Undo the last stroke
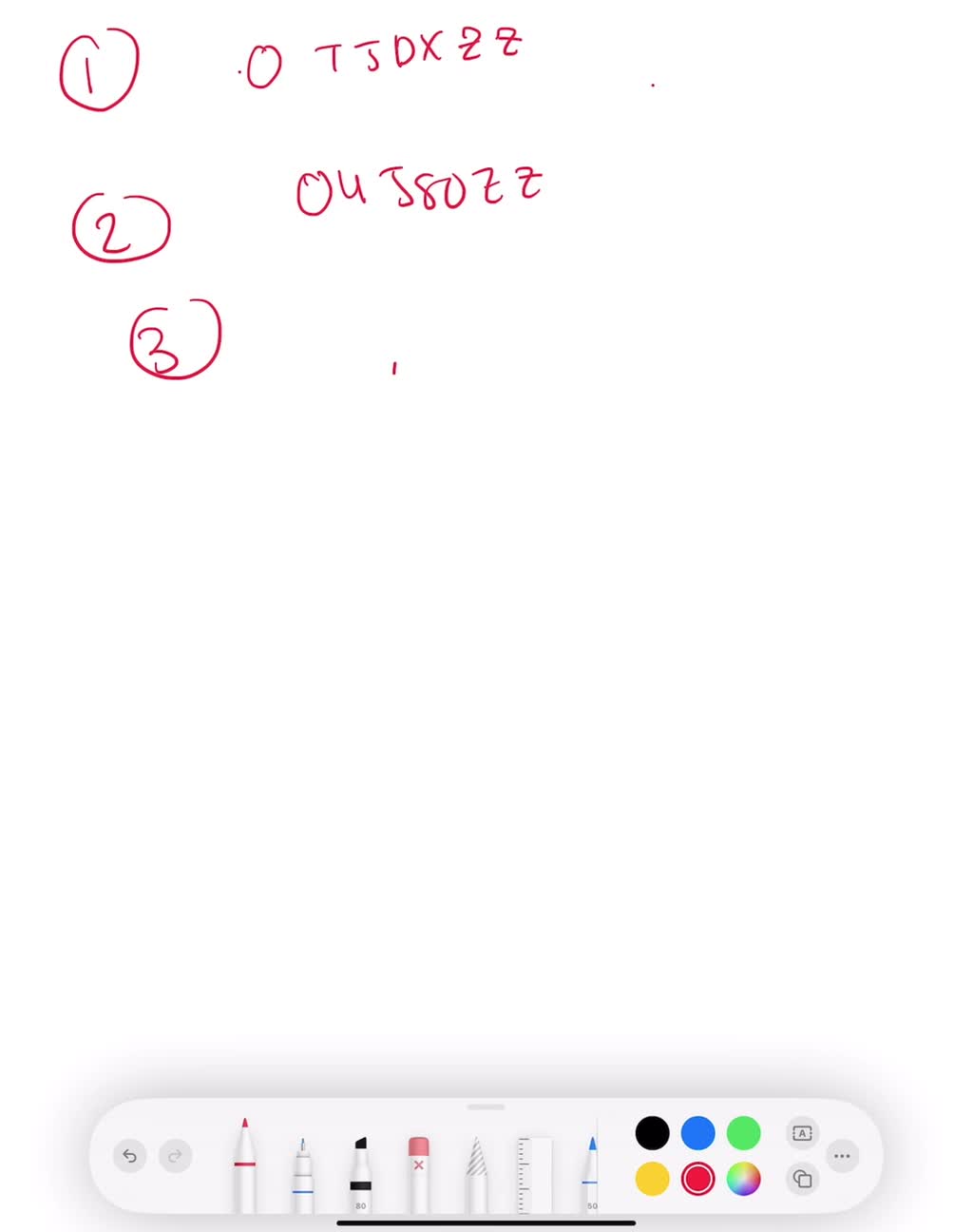Screen dimensions: 973x1232 [x=129, y=1156]
